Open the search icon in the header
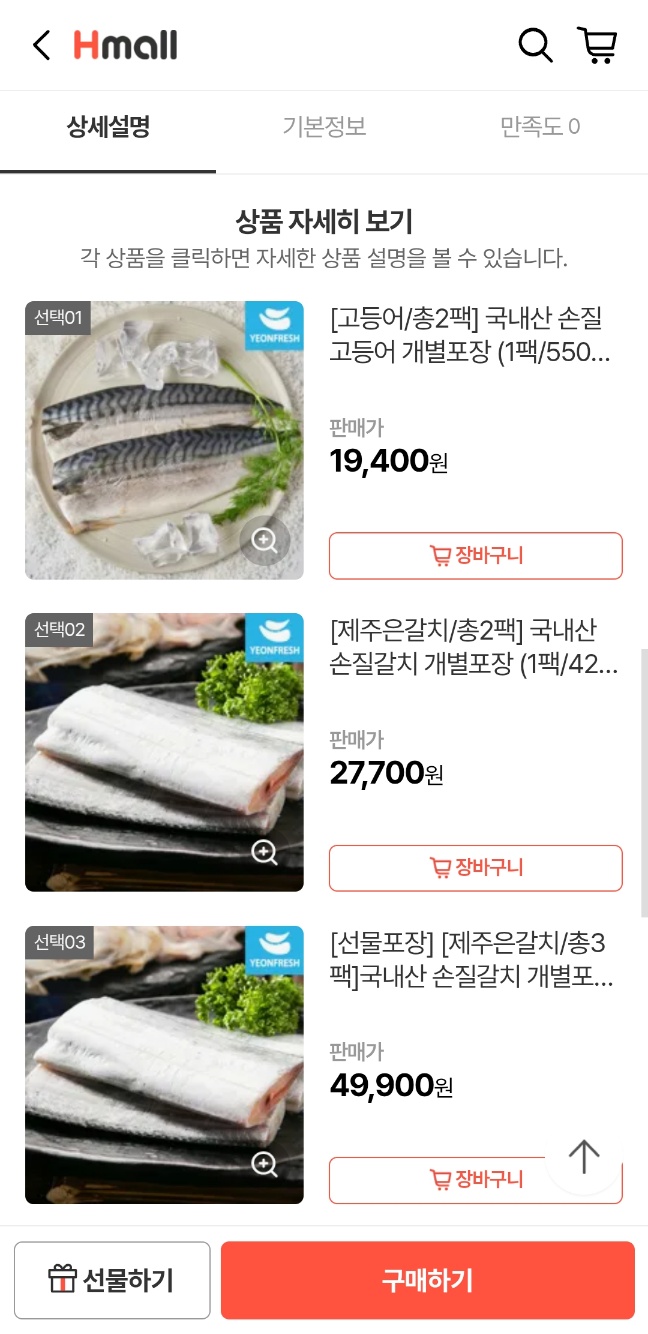Screen dimensions: 648x1334 click(x=535, y=45)
